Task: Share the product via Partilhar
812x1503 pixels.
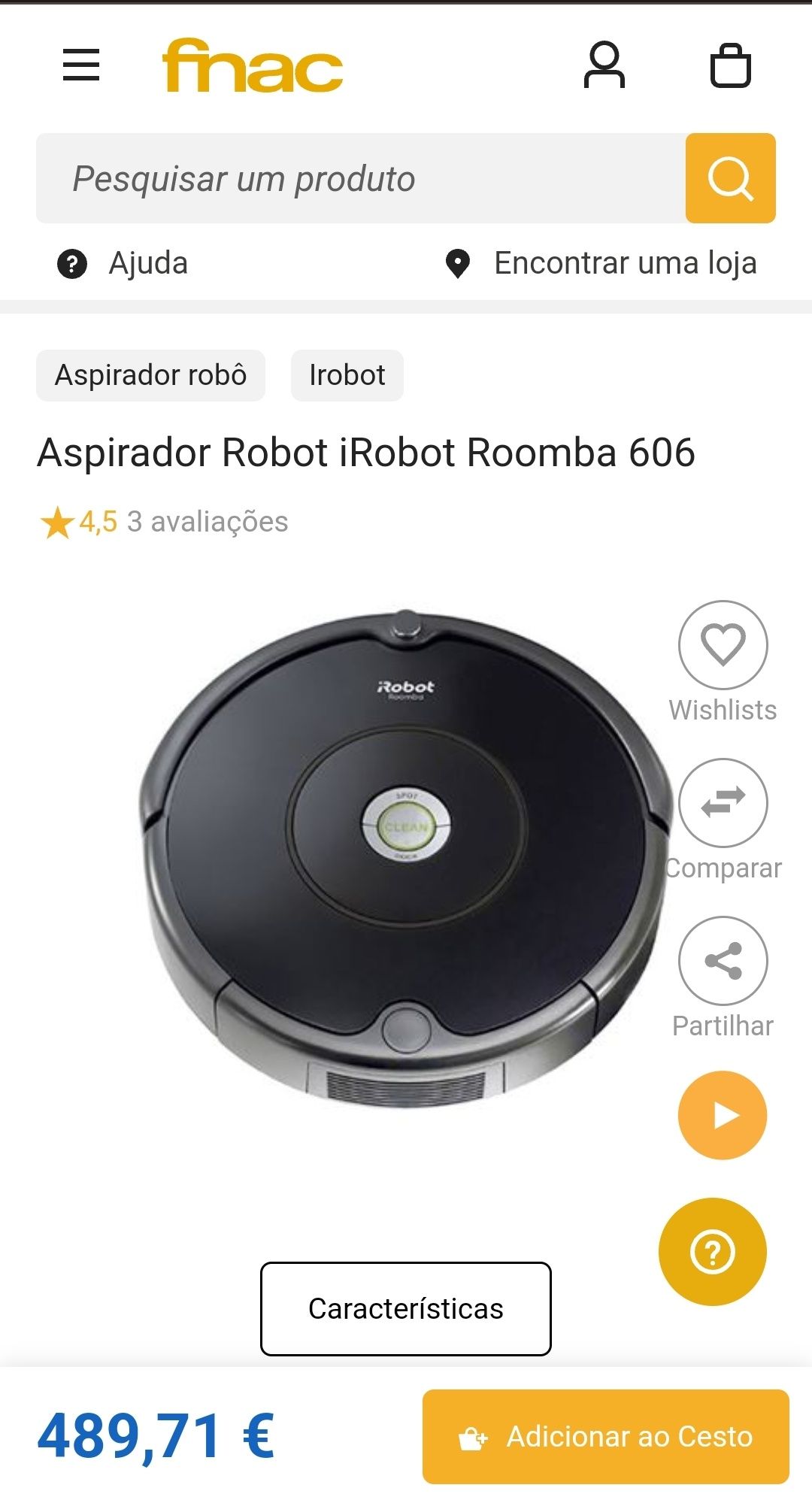Action: click(723, 961)
